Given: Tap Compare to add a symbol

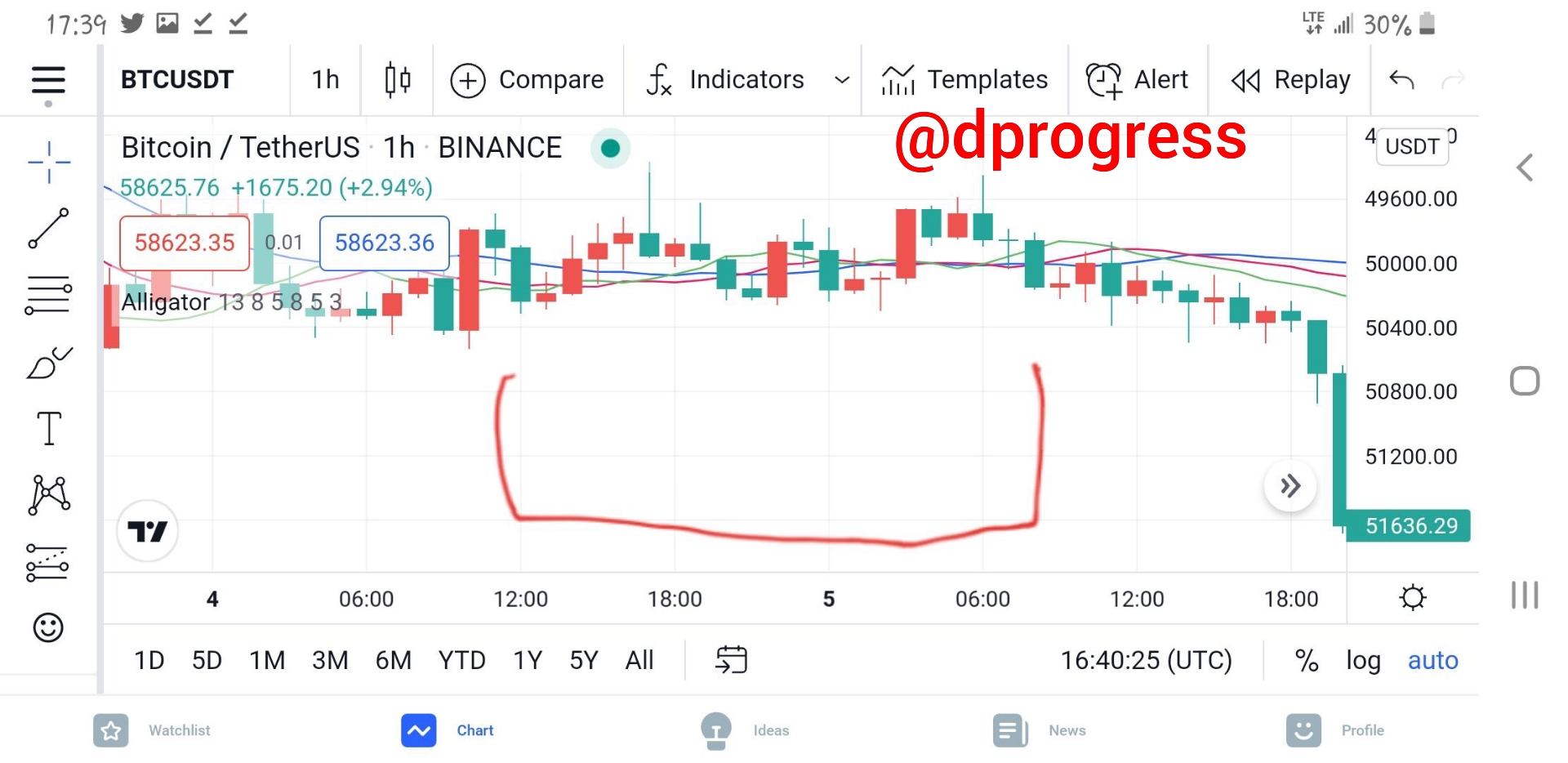Looking at the screenshot, I should coord(528,80).
